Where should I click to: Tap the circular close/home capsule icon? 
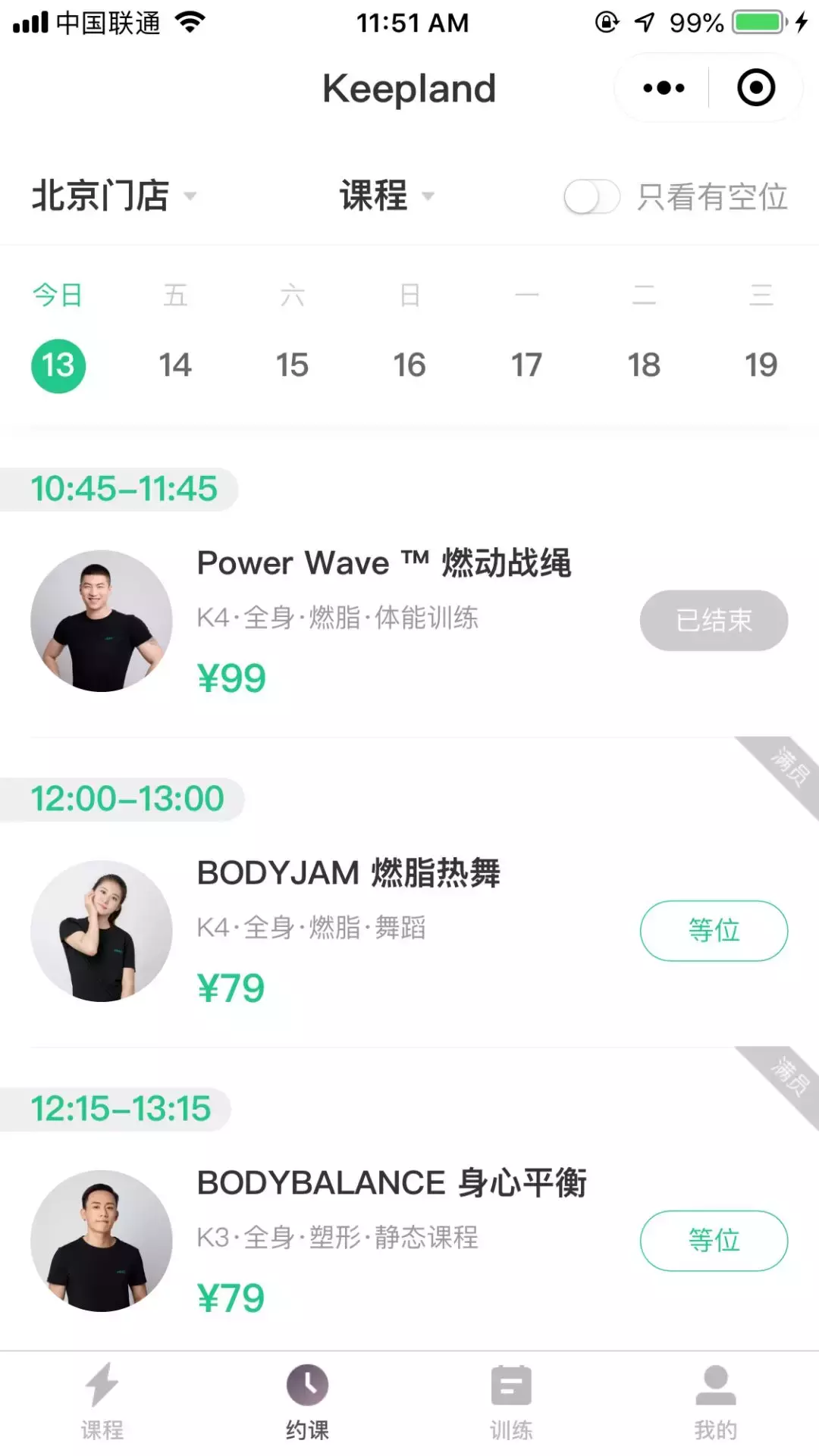pos(755,88)
